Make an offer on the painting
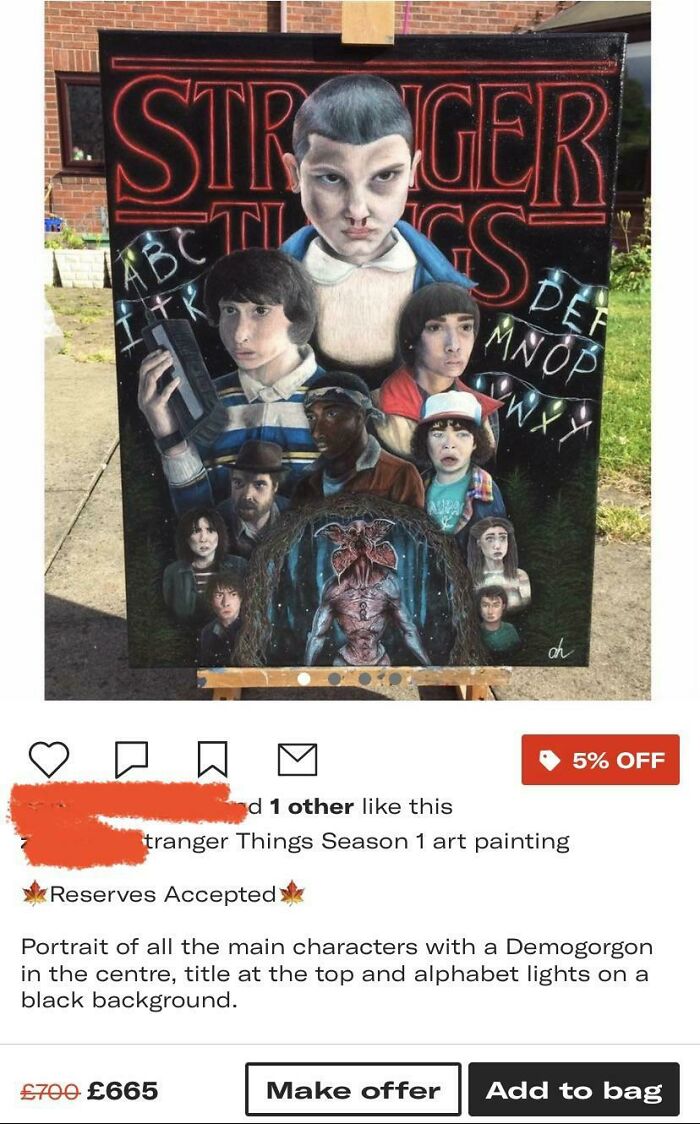 pyautogui.click(x=353, y=1089)
